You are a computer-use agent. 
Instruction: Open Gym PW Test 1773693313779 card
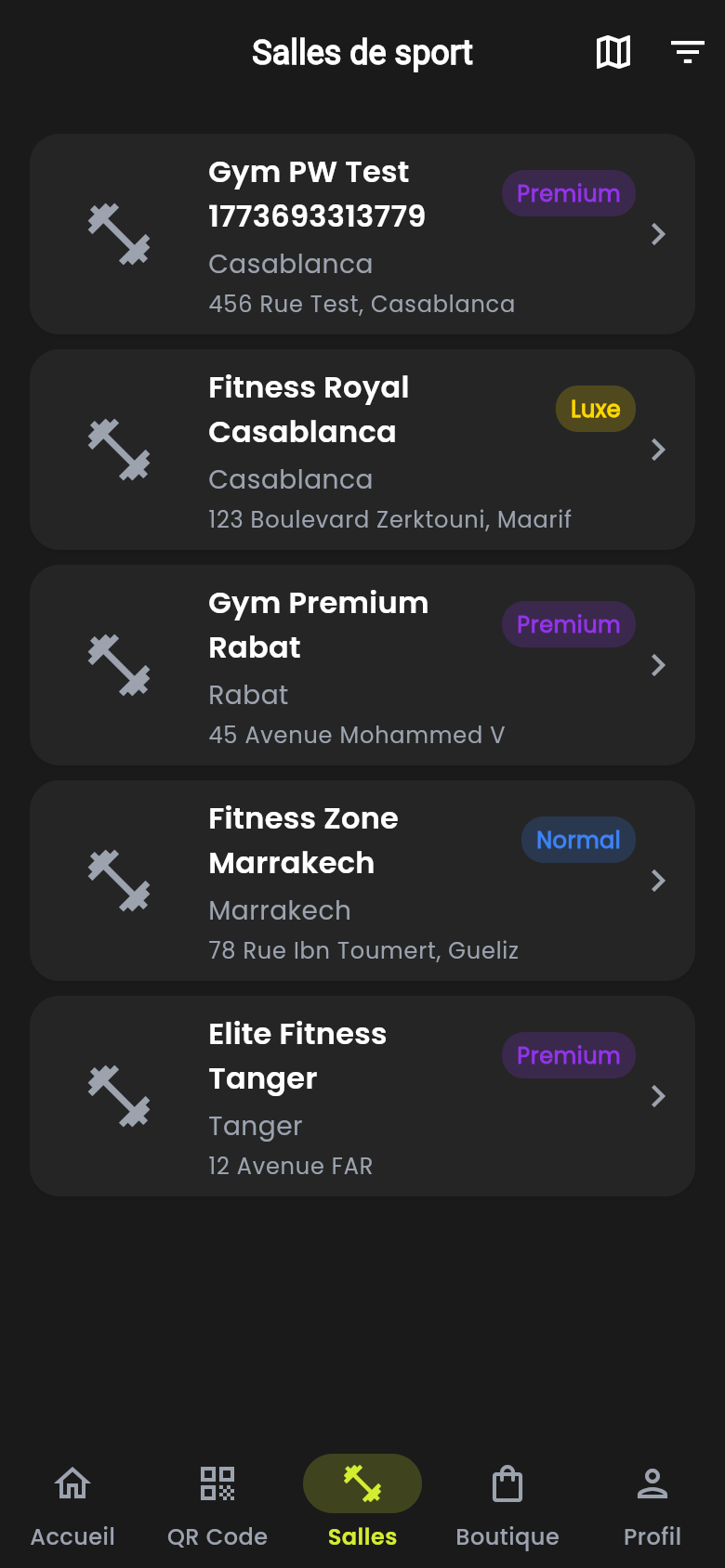point(362,234)
